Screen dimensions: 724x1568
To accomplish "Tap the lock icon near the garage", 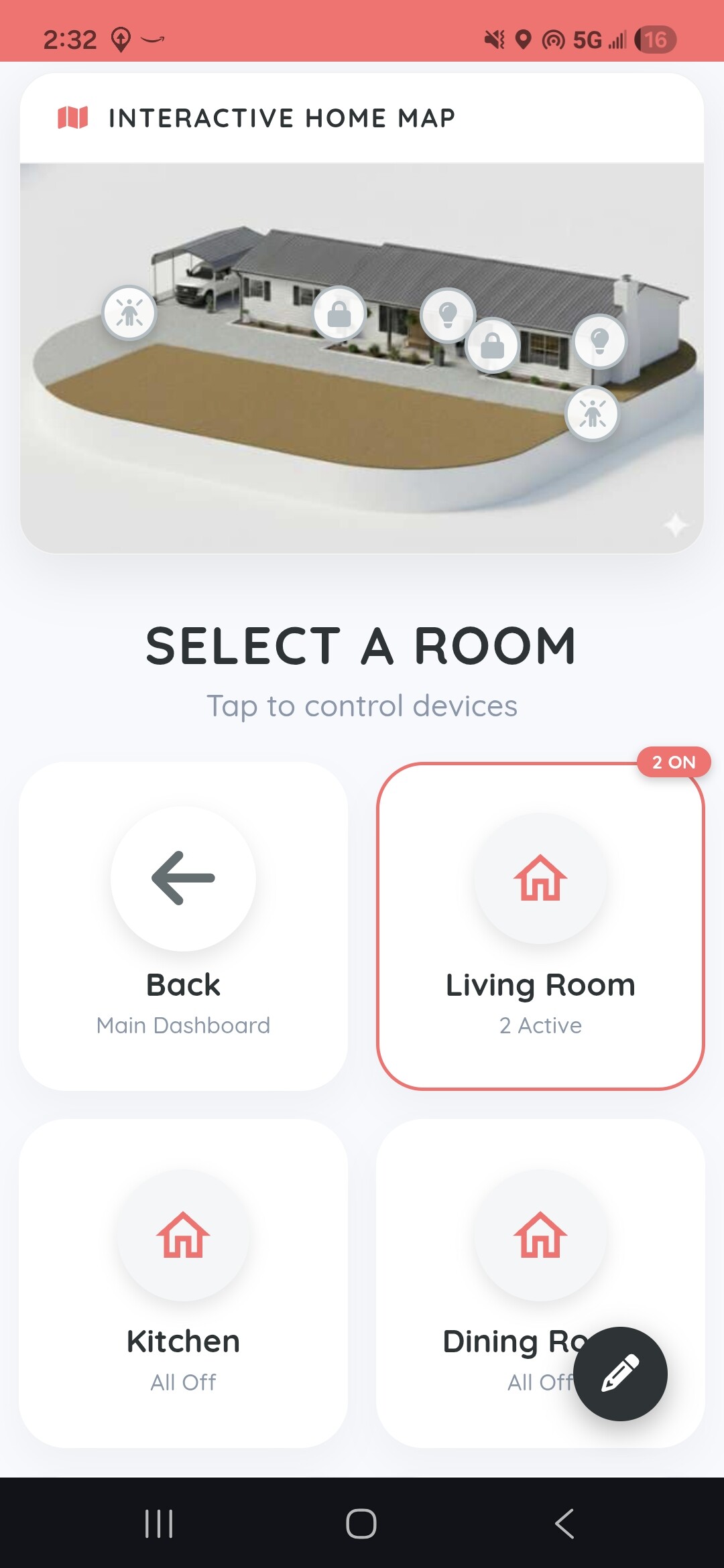I will pyautogui.click(x=339, y=314).
